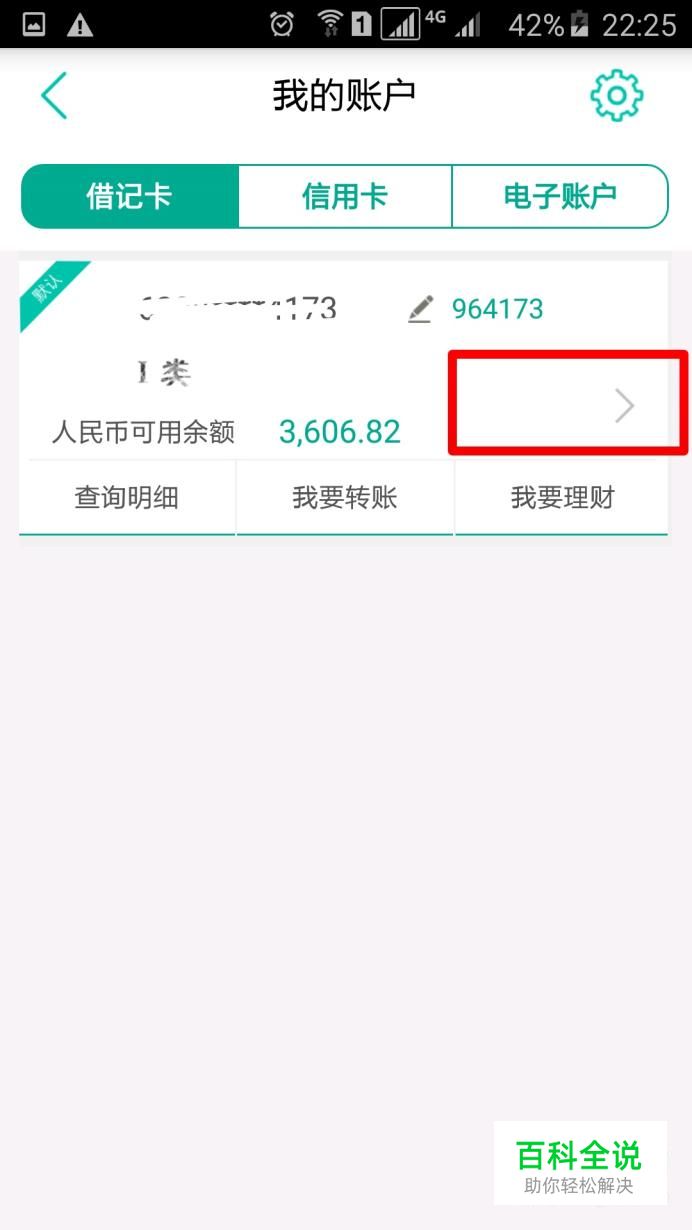Edit the card alias 964173
The image size is (692, 1230).
[x=421, y=309]
